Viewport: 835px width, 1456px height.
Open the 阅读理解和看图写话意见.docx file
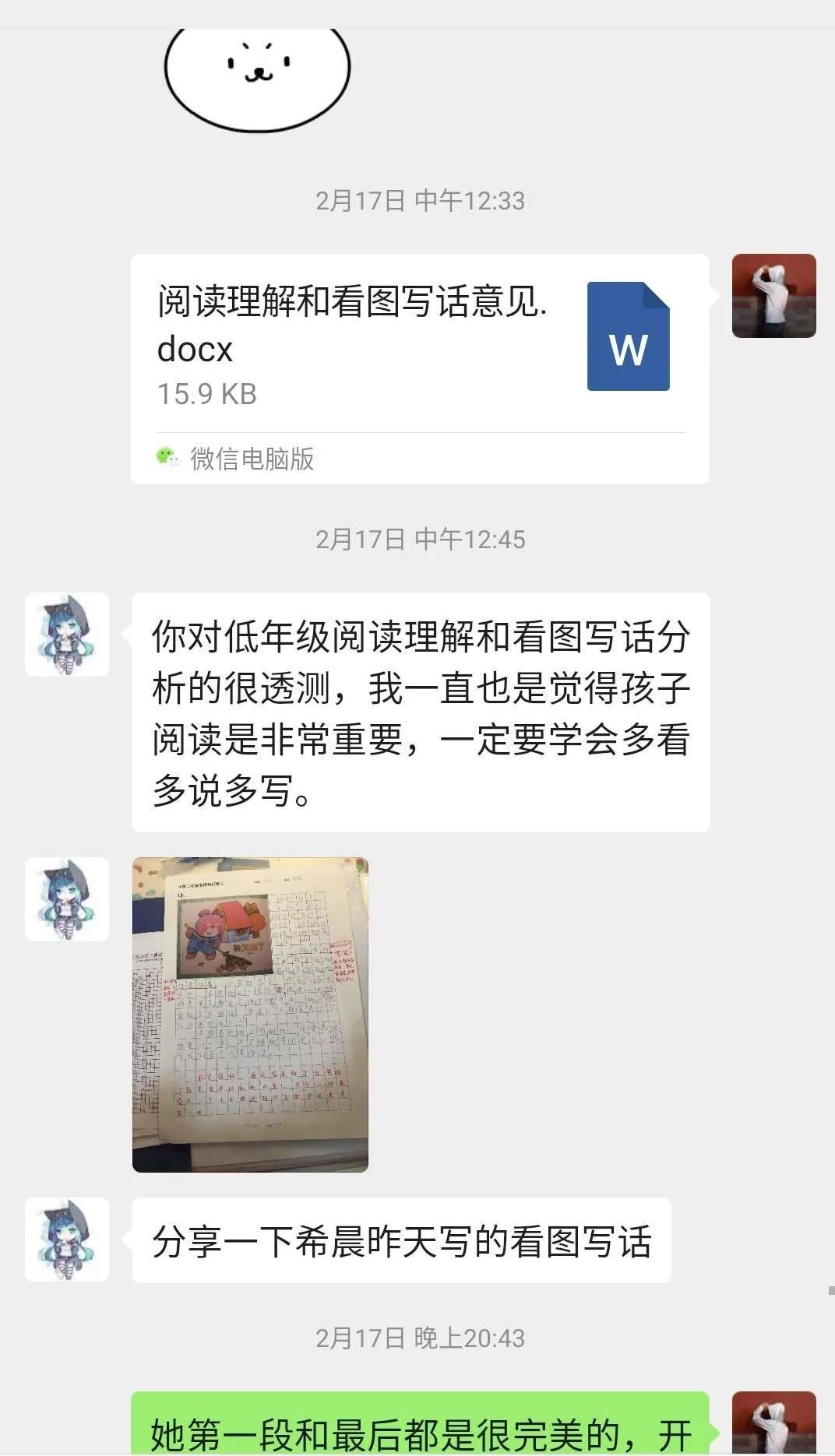(419, 346)
